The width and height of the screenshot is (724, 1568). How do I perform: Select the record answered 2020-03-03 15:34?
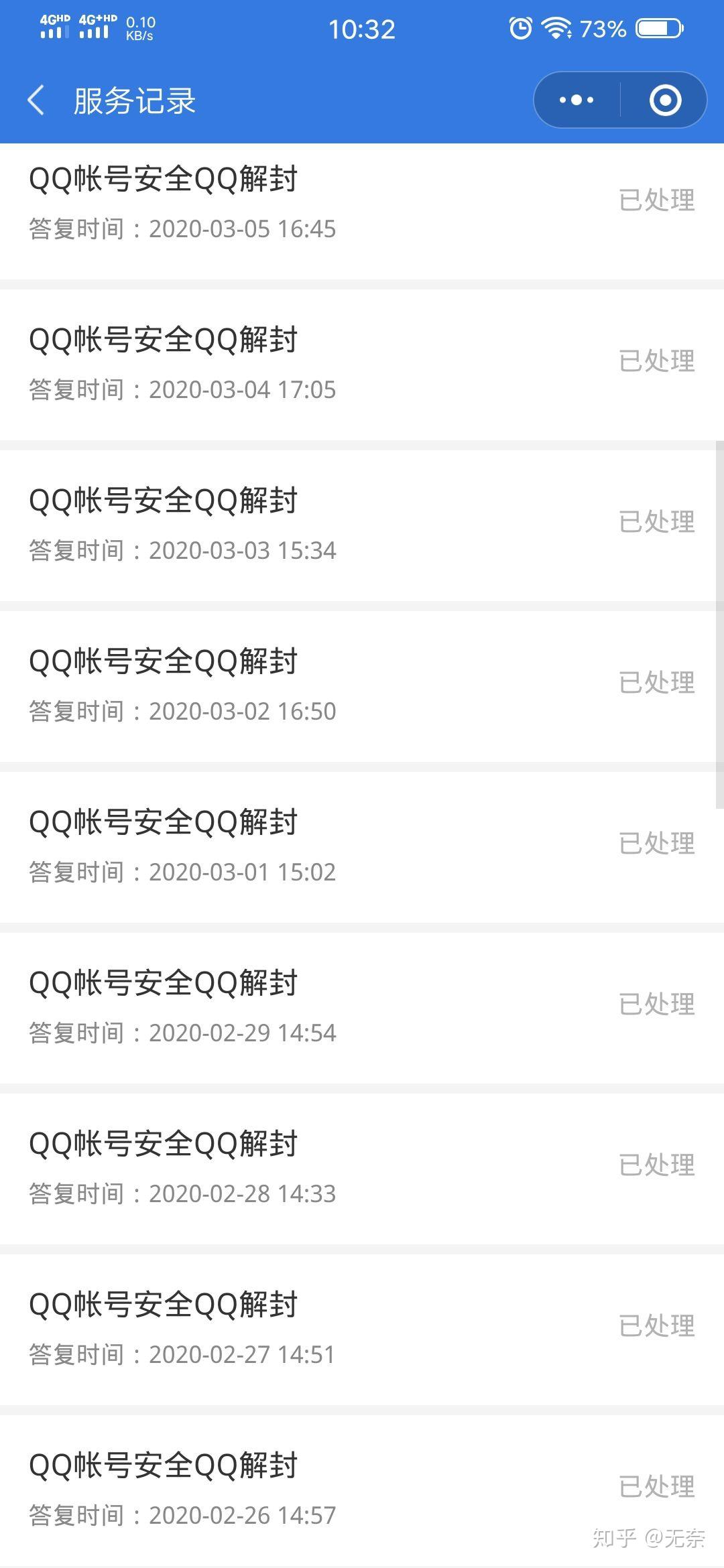(362, 525)
